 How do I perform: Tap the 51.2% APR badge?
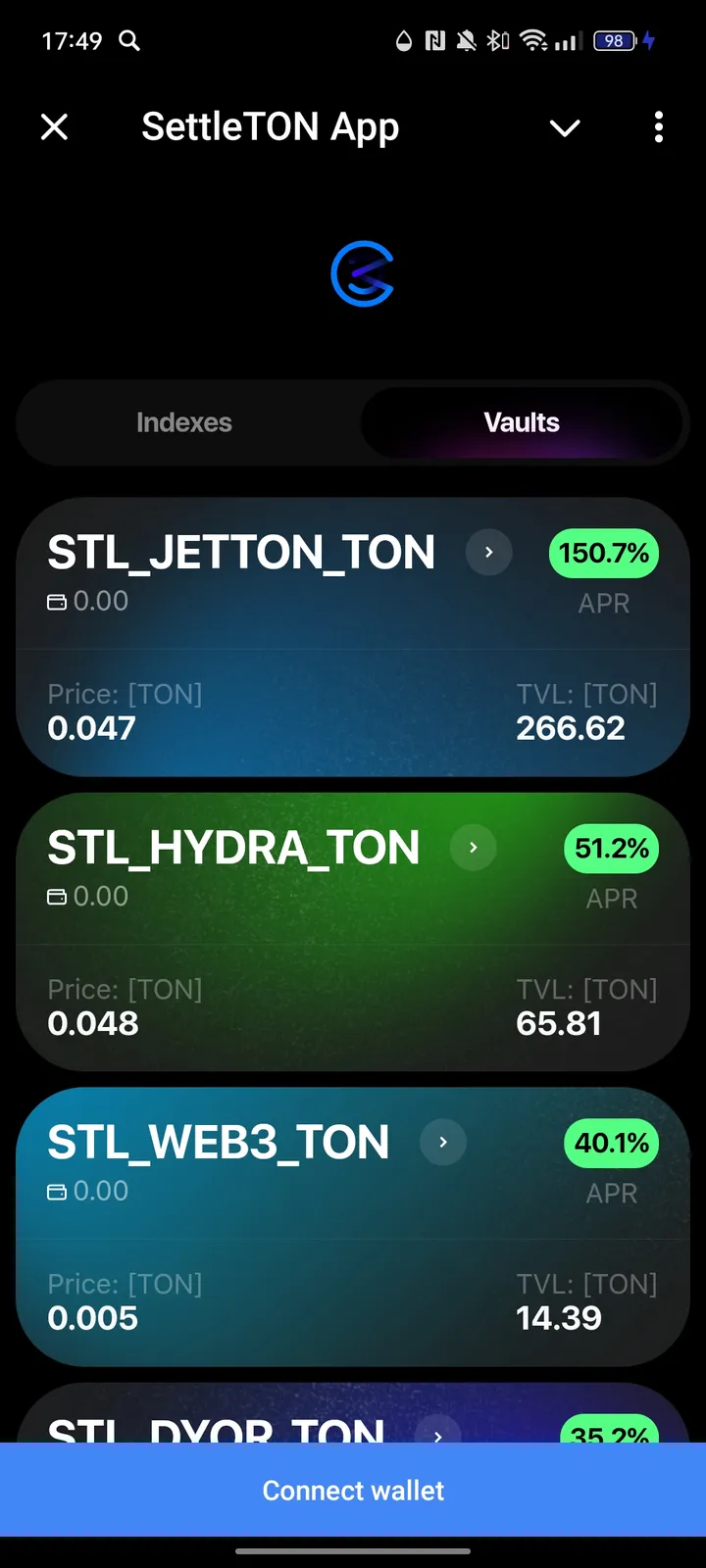pyautogui.click(x=611, y=848)
